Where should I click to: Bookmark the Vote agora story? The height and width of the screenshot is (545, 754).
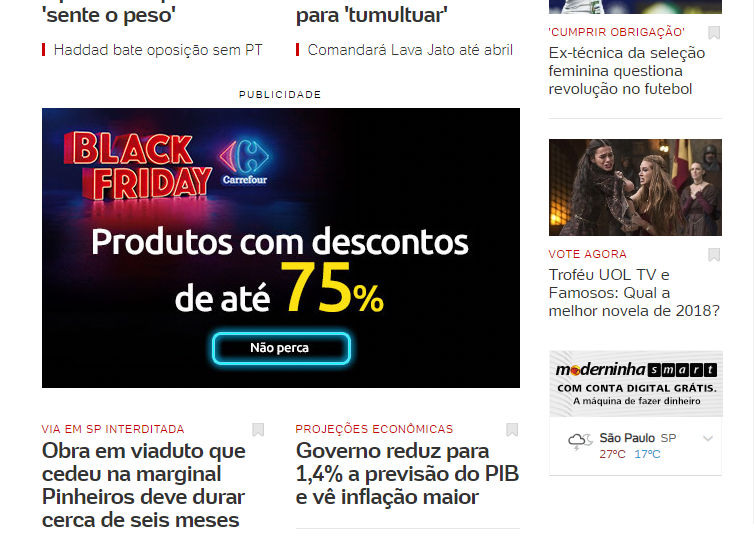714,255
